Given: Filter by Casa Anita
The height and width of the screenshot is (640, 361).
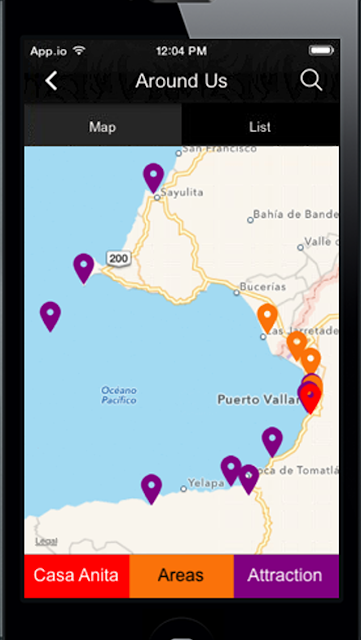Looking at the screenshot, I should coord(76,576).
